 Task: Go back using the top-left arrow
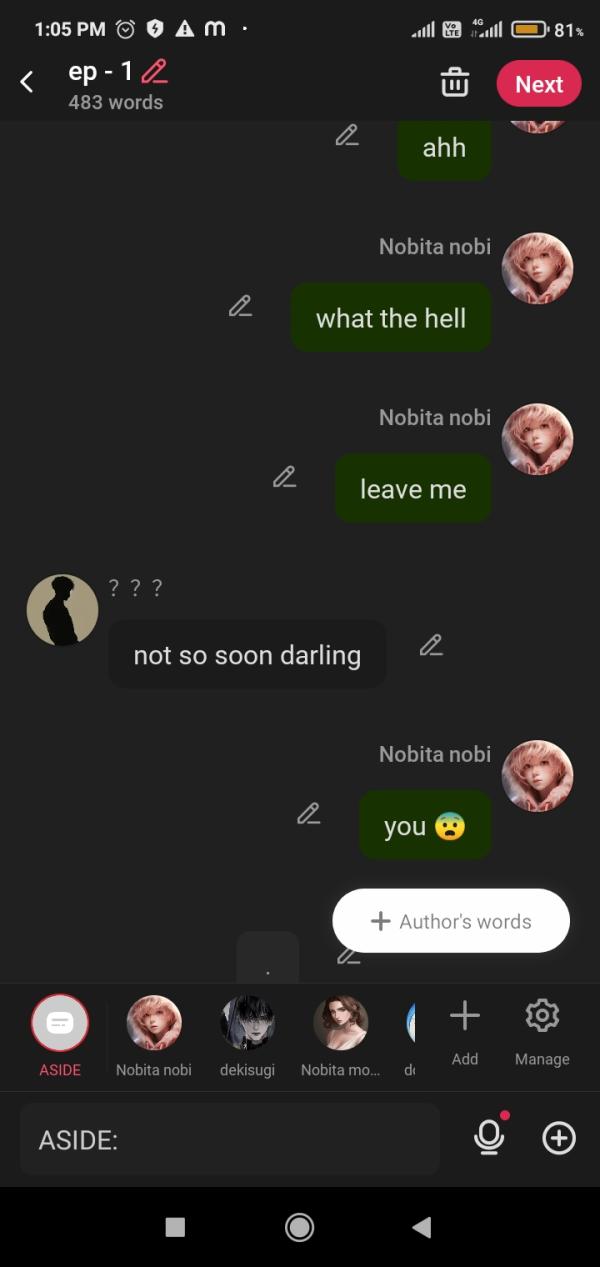27,83
